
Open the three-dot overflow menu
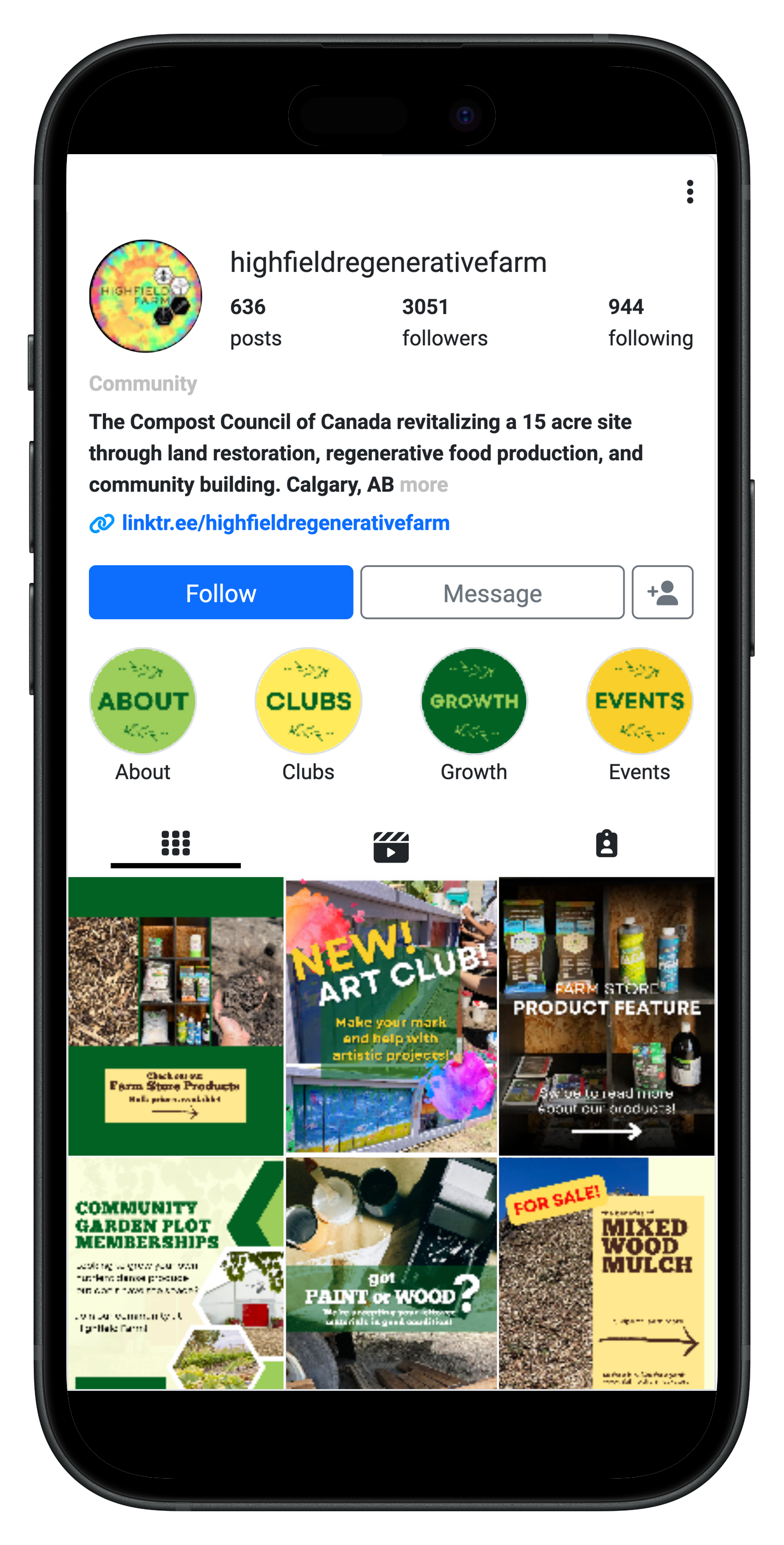690,192
